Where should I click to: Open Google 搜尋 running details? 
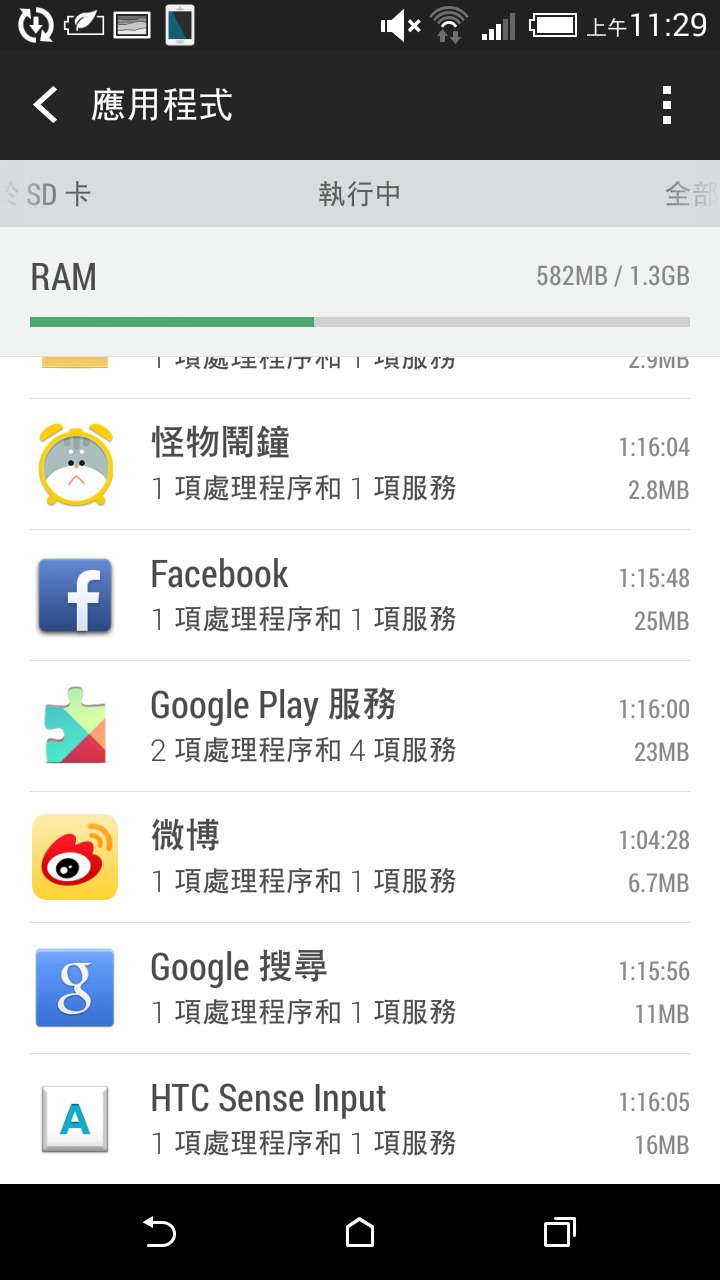coord(360,989)
